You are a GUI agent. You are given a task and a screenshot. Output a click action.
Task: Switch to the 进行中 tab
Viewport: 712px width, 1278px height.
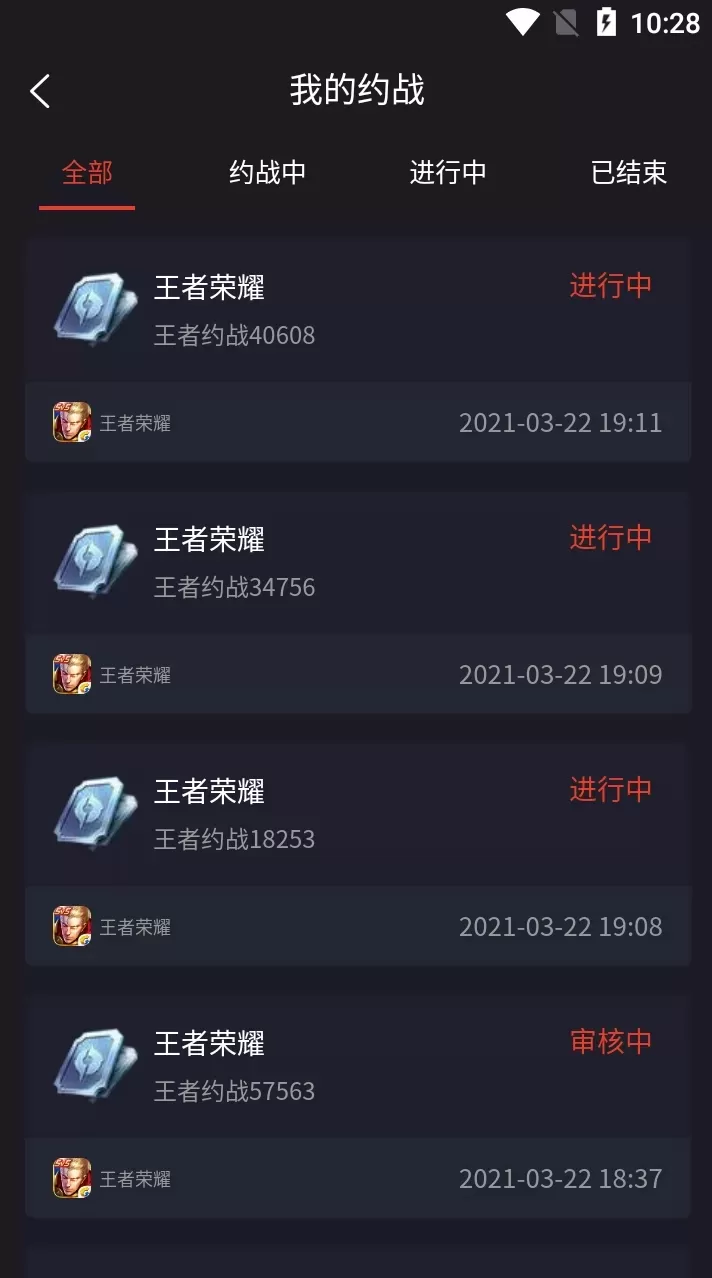(x=447, y=173)
